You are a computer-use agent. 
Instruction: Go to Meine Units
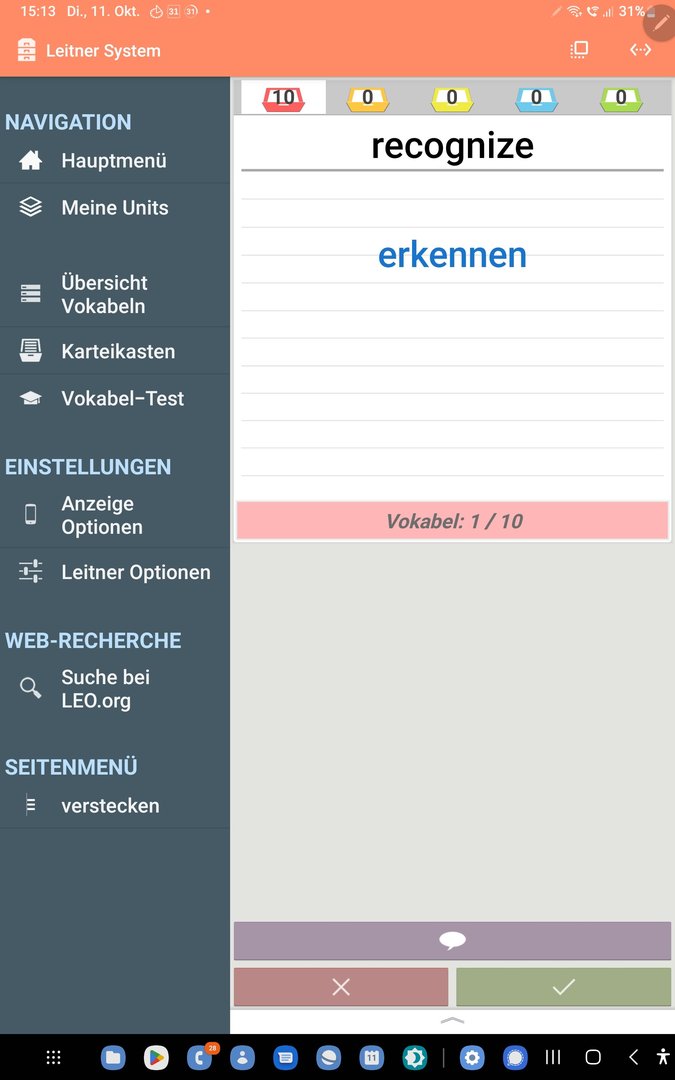pos(114,208)
